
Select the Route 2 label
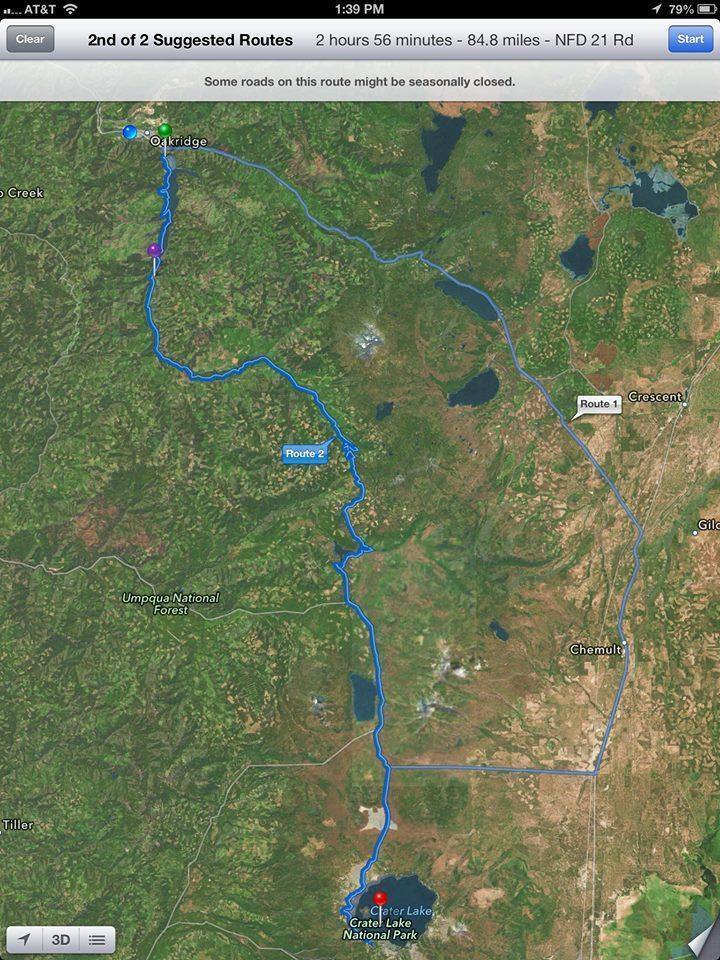point(305,454)
